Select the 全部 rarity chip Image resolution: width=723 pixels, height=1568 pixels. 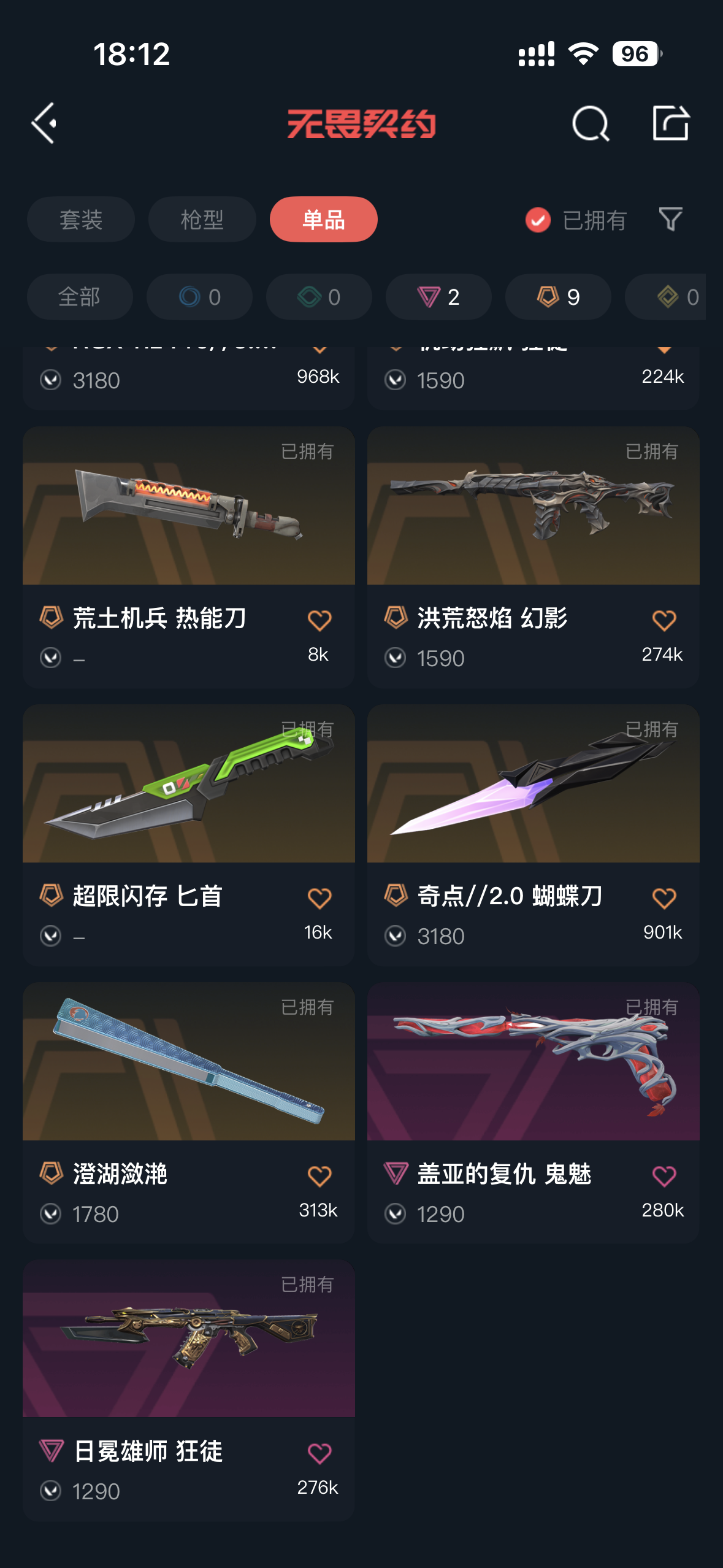coord(80,297)
